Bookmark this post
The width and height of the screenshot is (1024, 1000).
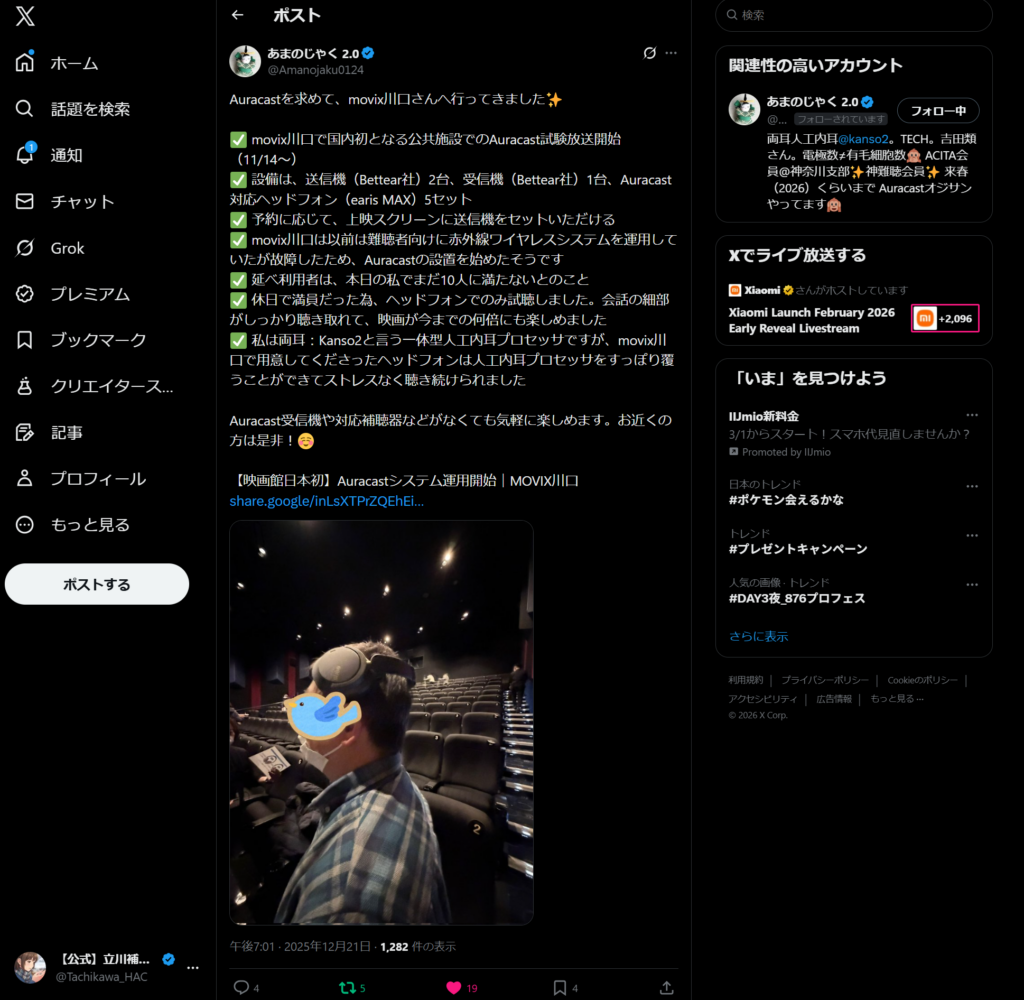click(560, 988)
